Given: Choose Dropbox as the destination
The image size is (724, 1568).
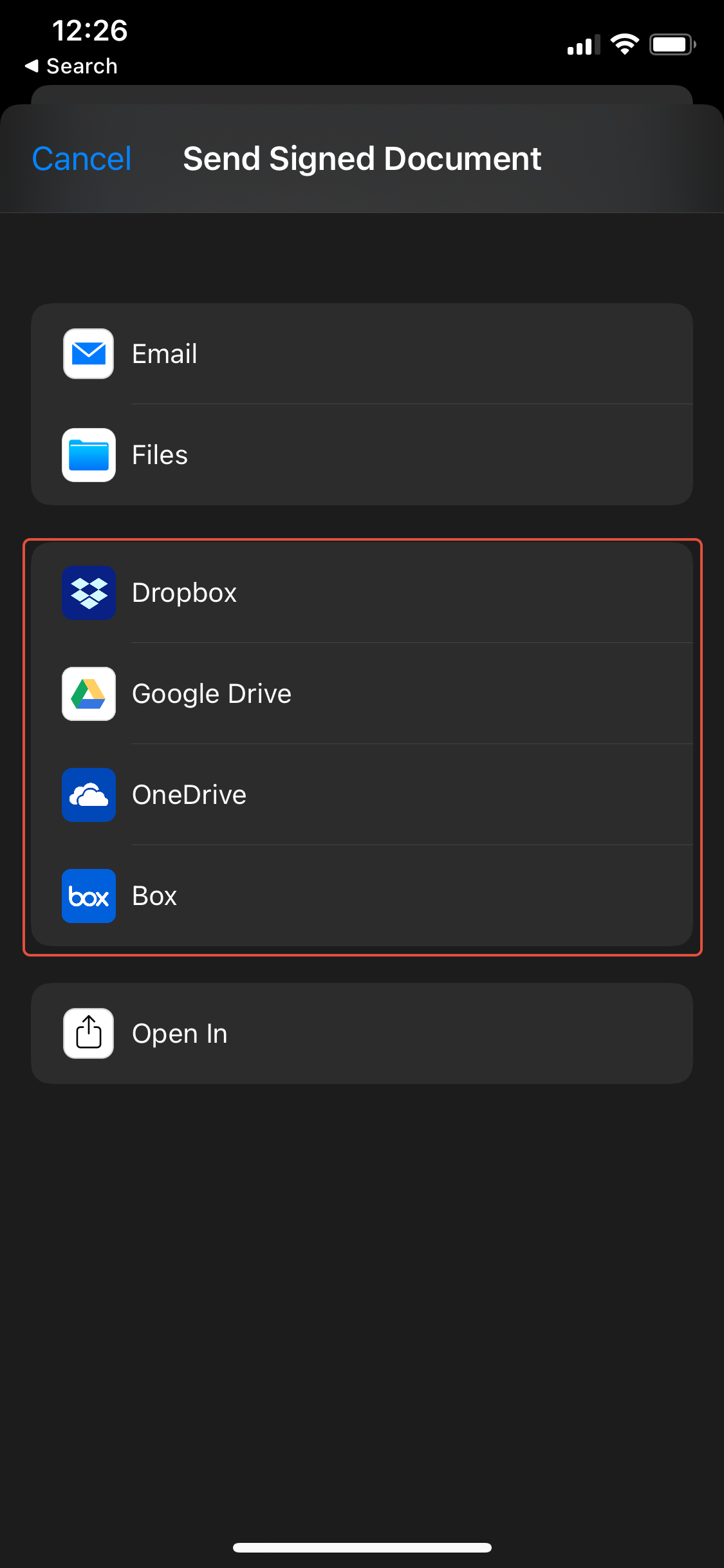Looking at the screenshot, I should click(x=362, y=593).
